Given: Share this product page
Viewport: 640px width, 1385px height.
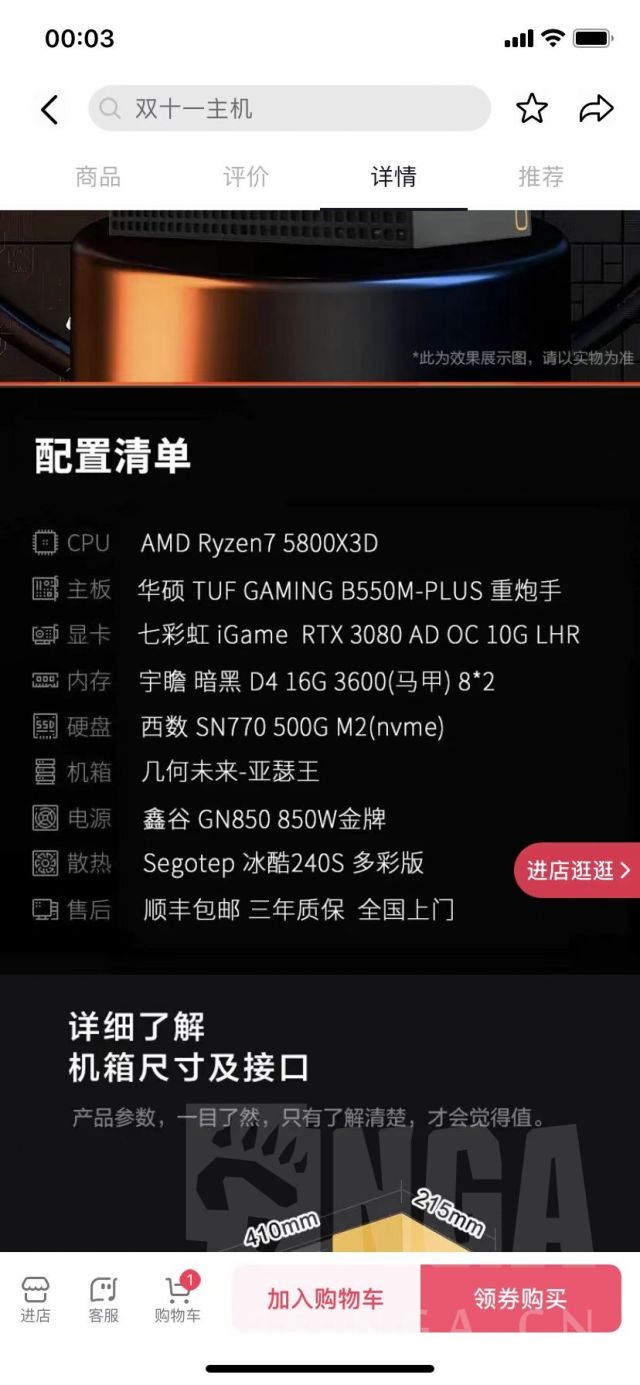Looking at the screenshot, I should click(596, 109).
